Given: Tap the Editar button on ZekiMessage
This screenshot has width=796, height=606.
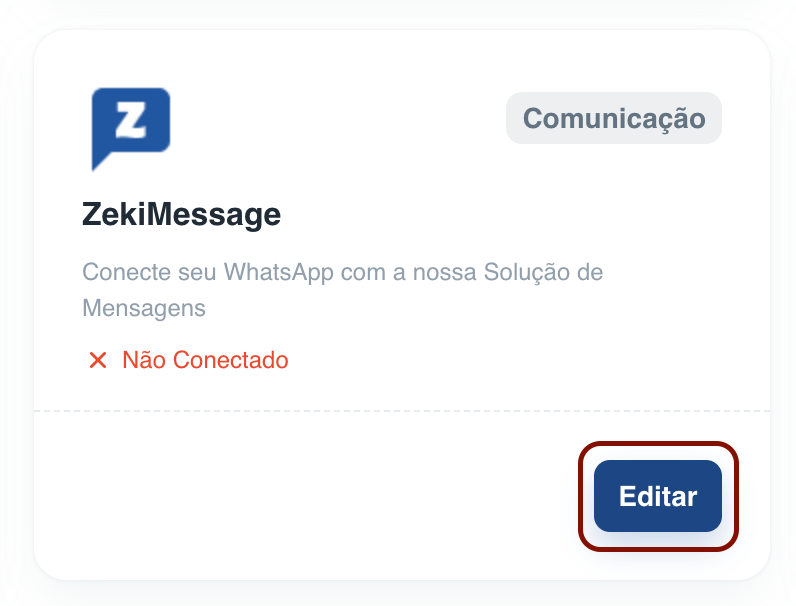Looking at the screenshot, I should pos(657,496).
